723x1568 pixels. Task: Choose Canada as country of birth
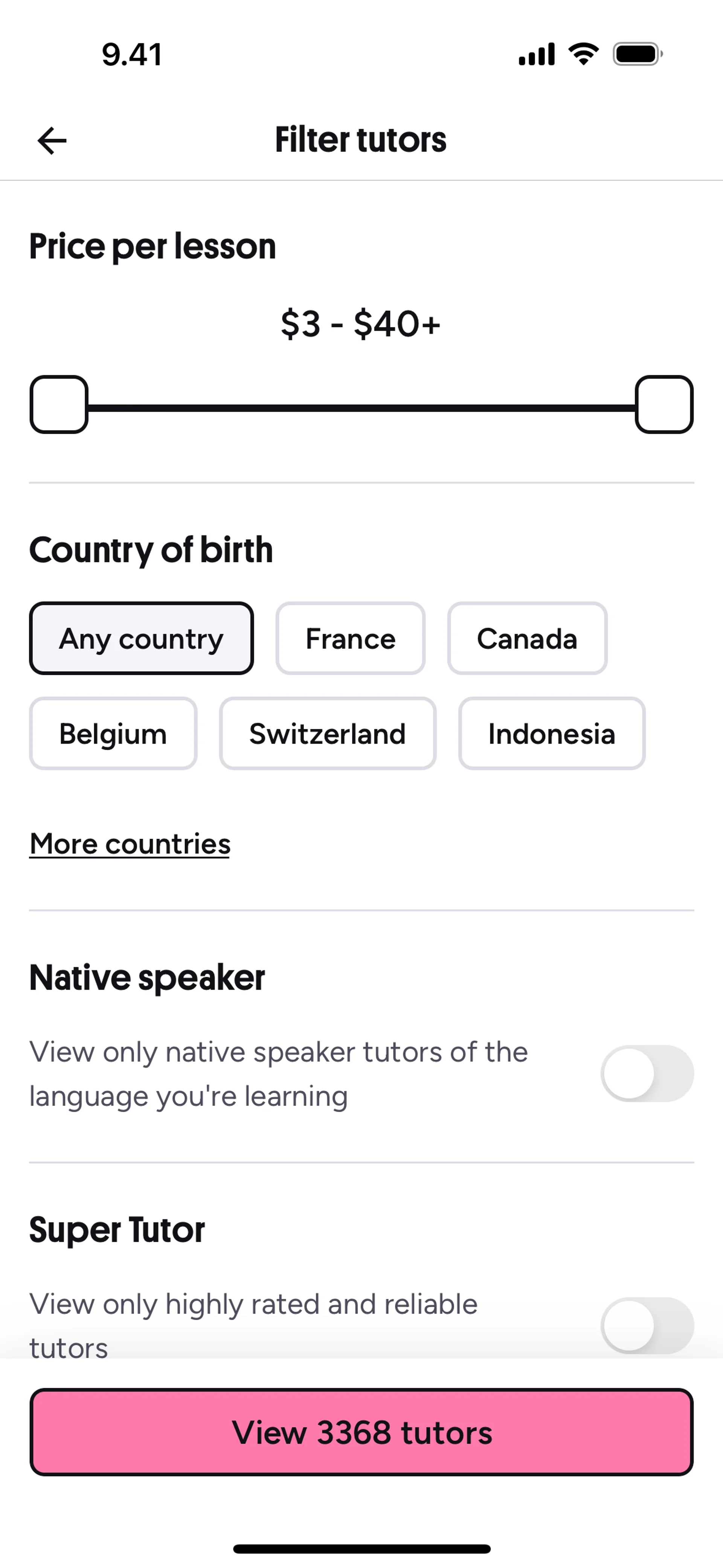527,639
